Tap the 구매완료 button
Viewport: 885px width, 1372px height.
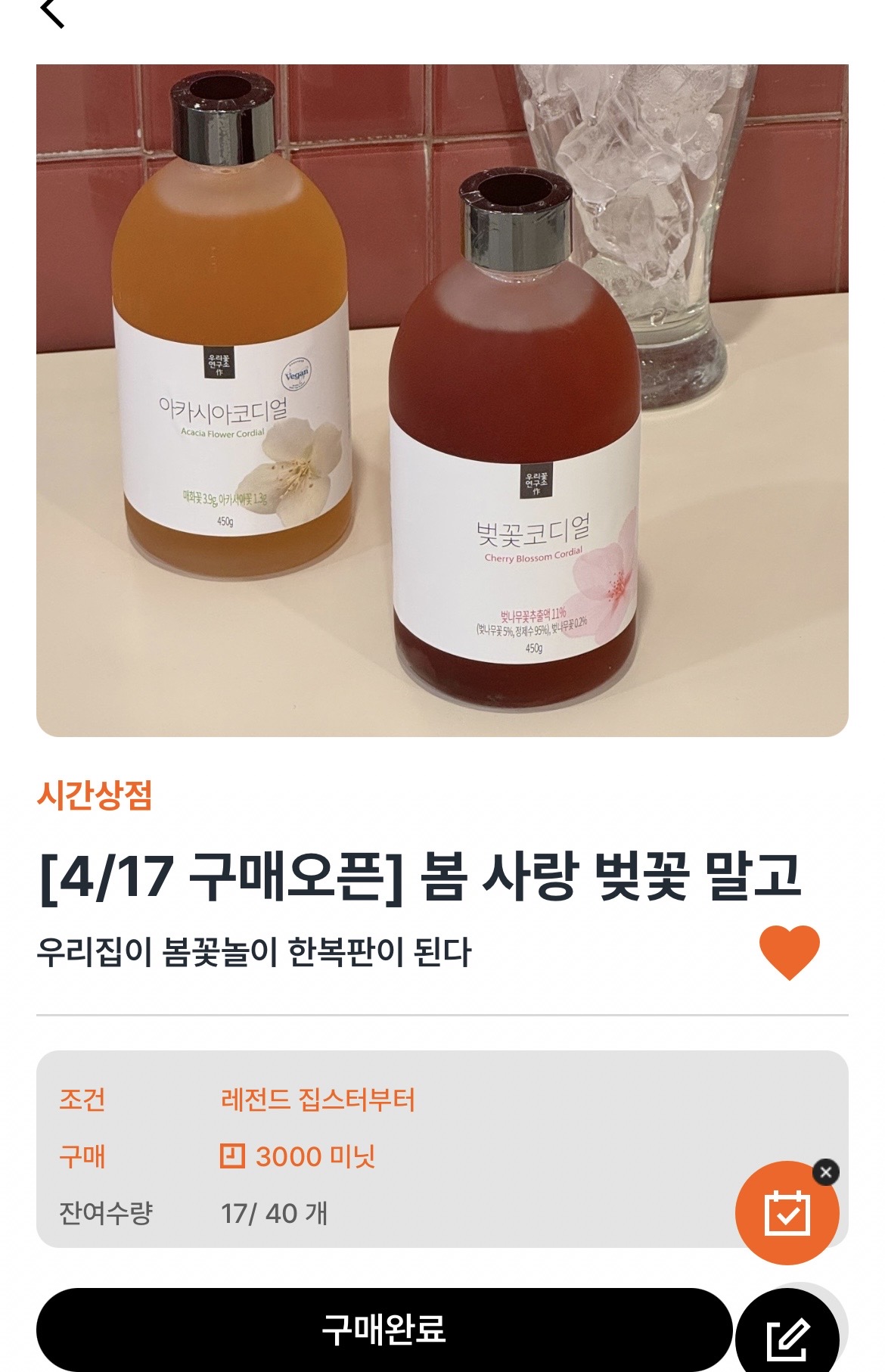[384, 1330]
